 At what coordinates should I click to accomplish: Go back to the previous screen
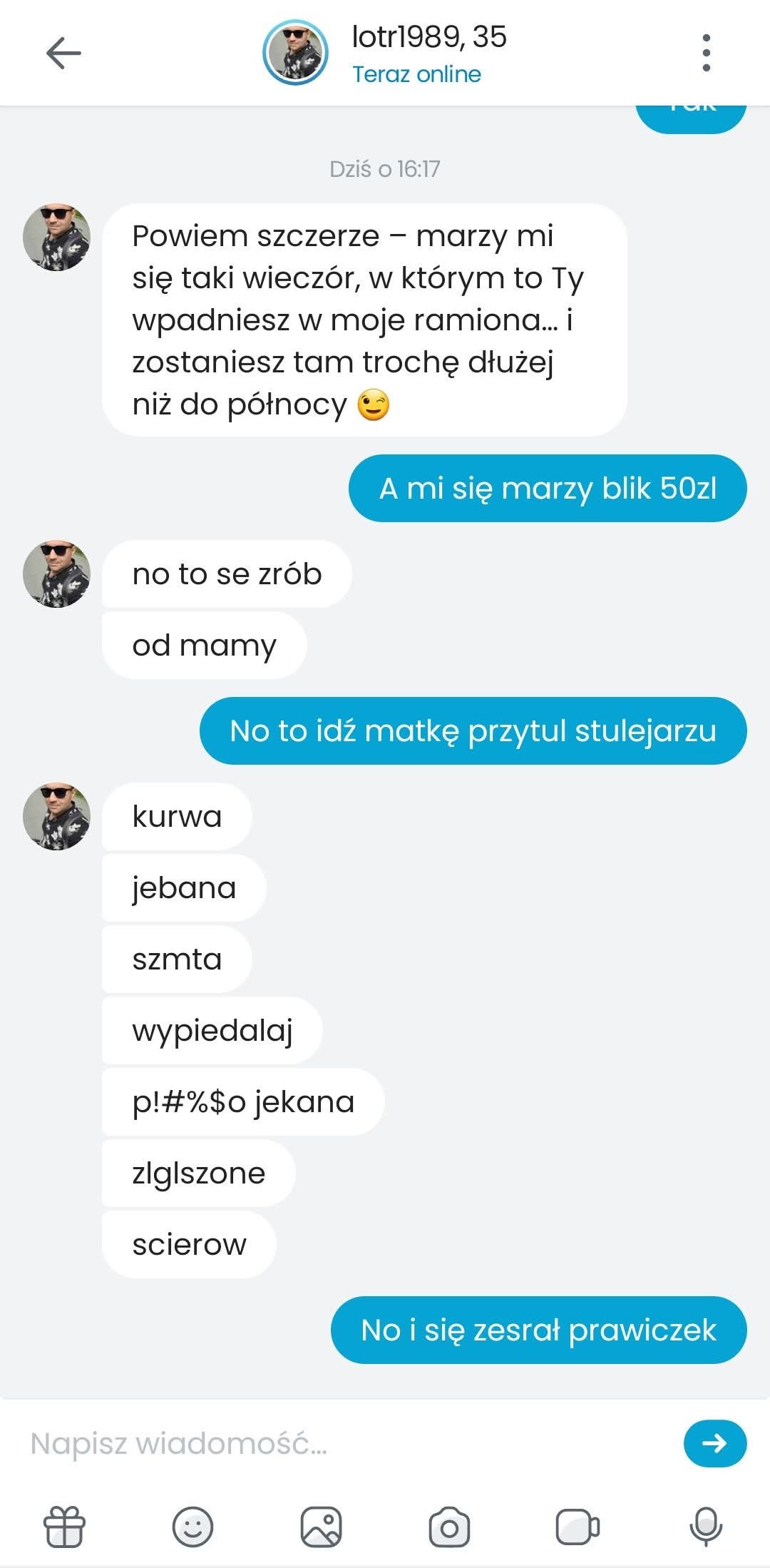pyautogui.click(x=63, y=54)
